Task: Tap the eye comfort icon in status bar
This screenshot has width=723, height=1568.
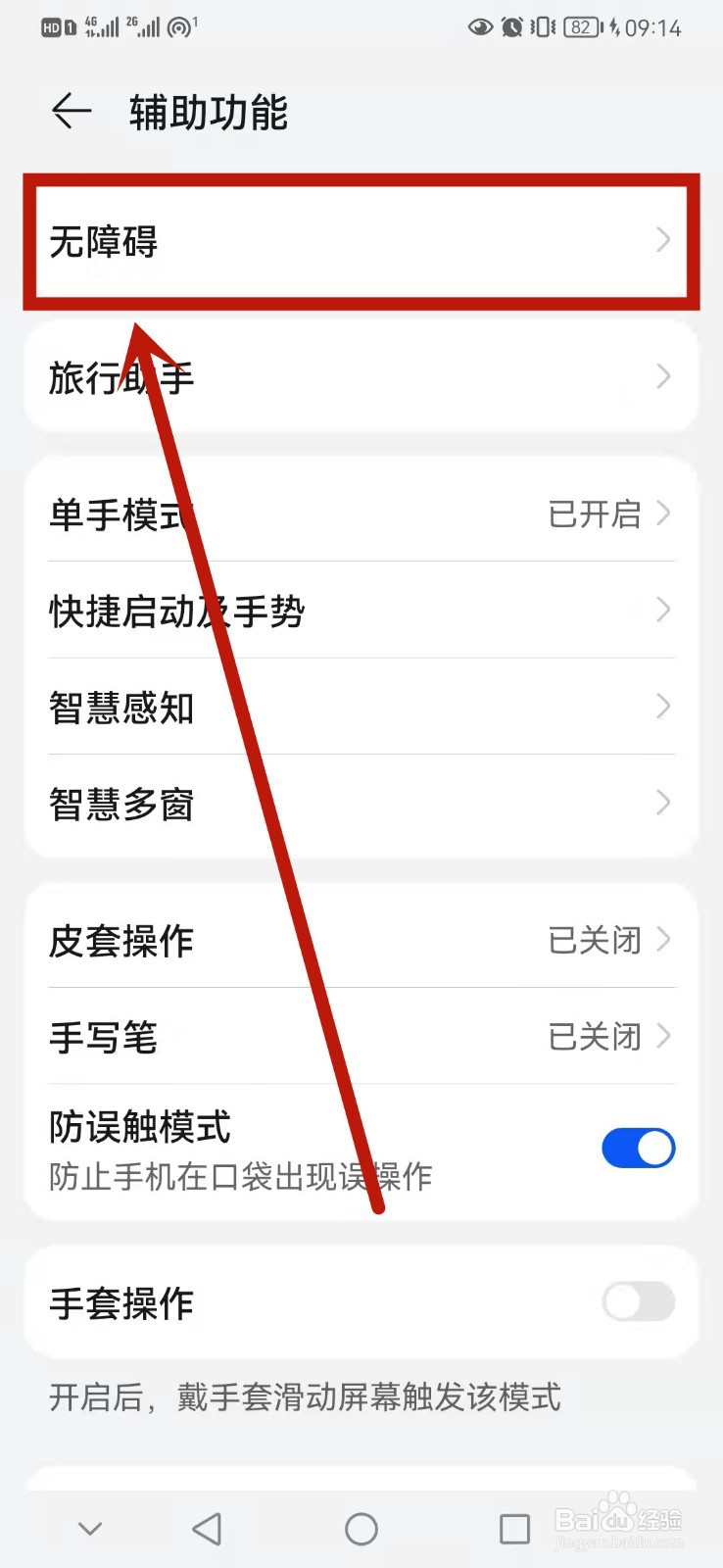Action: click(x=479, y=27)
